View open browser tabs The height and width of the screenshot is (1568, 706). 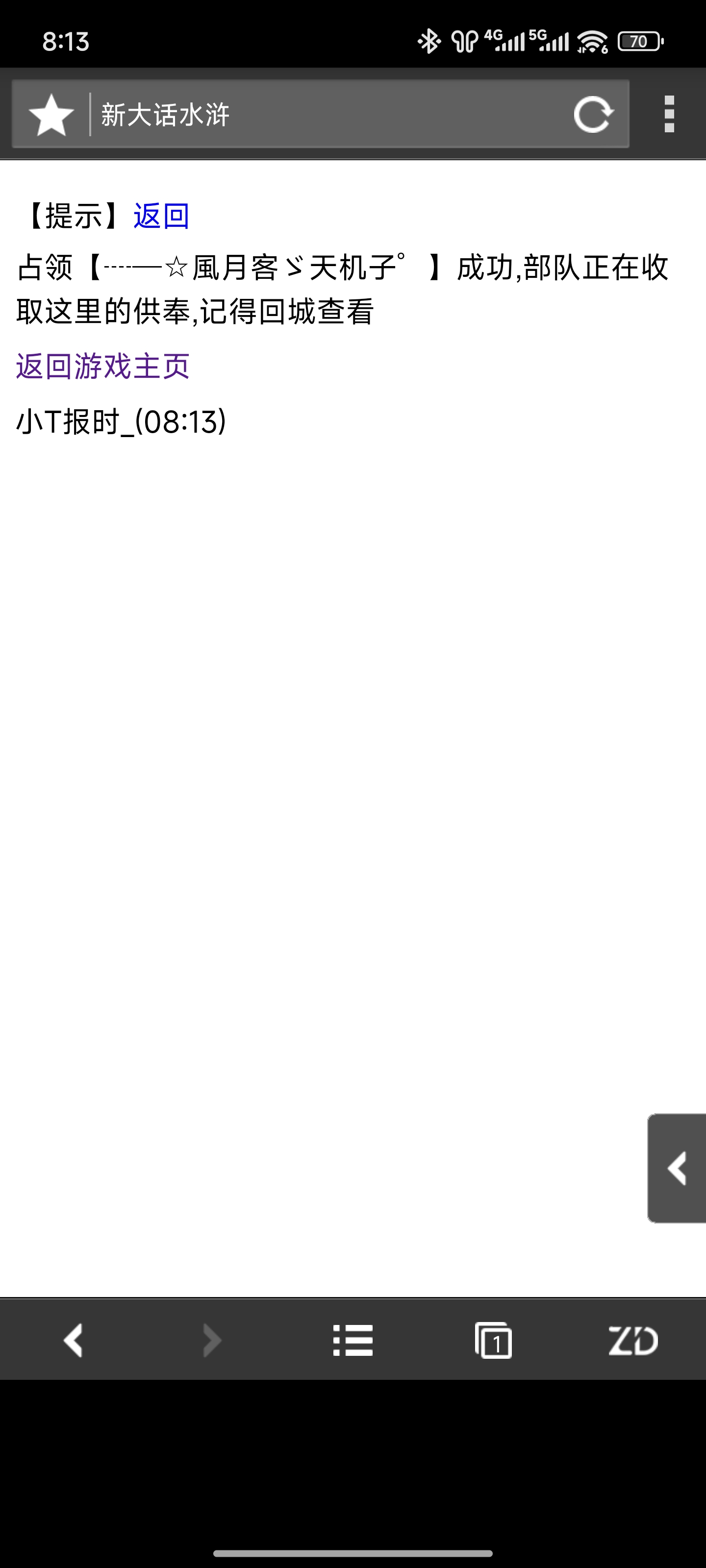click(x=493, y=1340)
